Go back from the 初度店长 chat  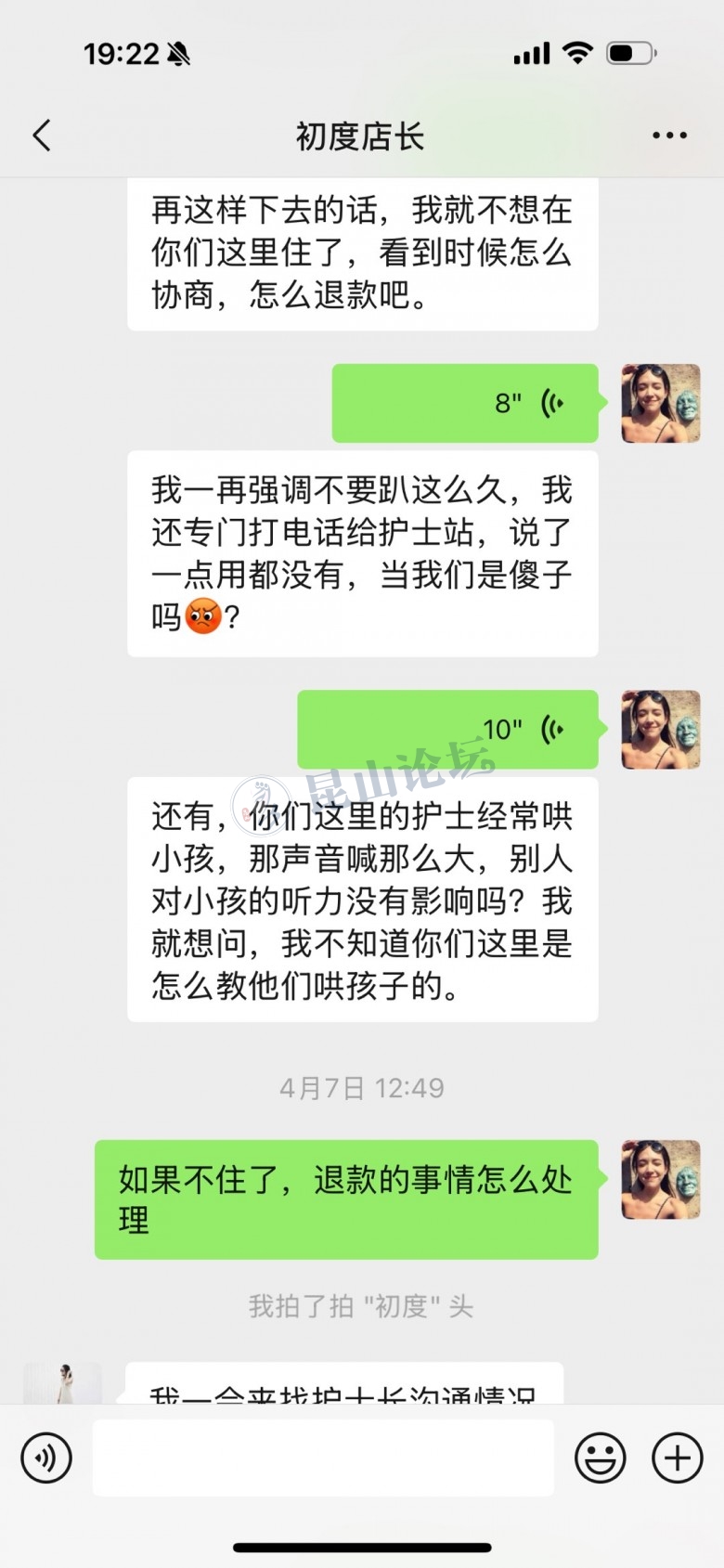[x=42, y=136]
